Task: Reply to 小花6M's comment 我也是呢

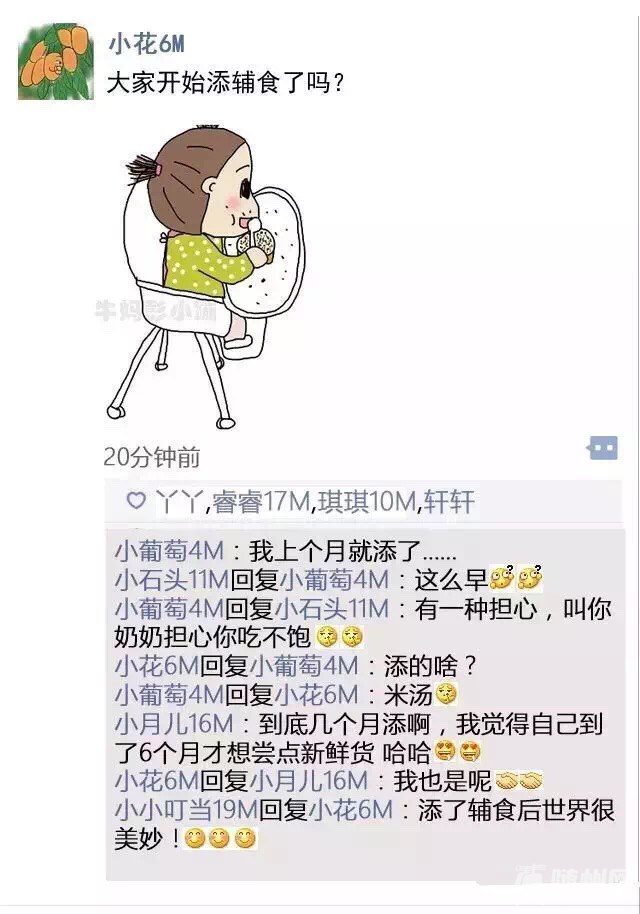Action: [440, 781]
